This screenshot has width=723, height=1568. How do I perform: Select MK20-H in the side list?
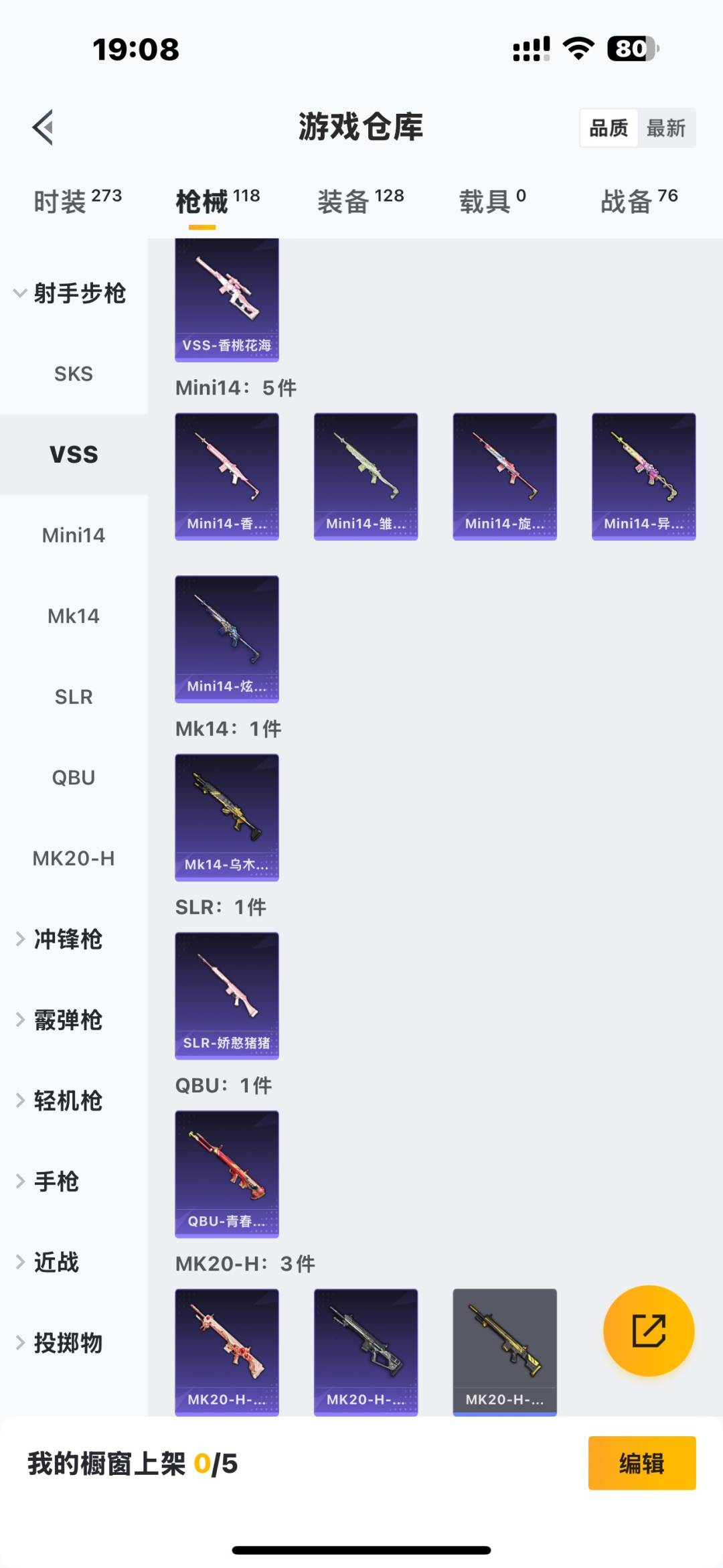(x=74, y=858)
